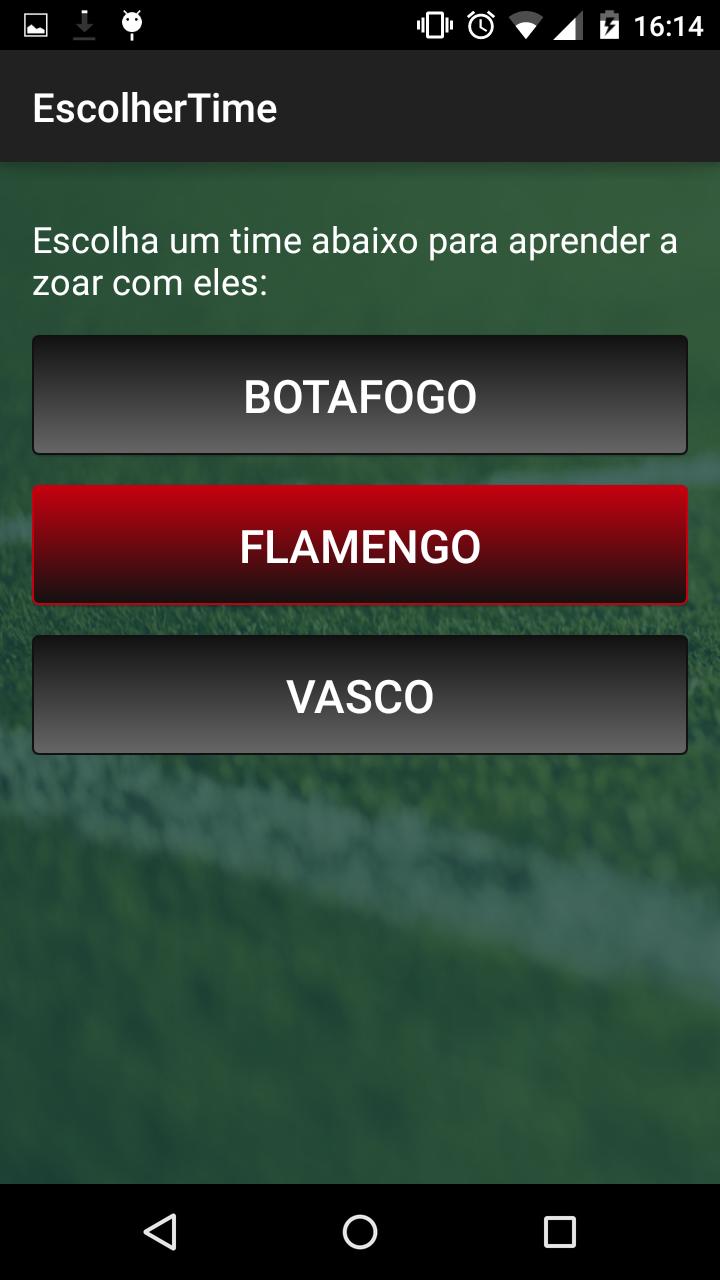Image resolution: width=720 pixels, height=1280 pixels.
Task: Open the USB debugging Android icon
Action: click(x=133, y=23)
